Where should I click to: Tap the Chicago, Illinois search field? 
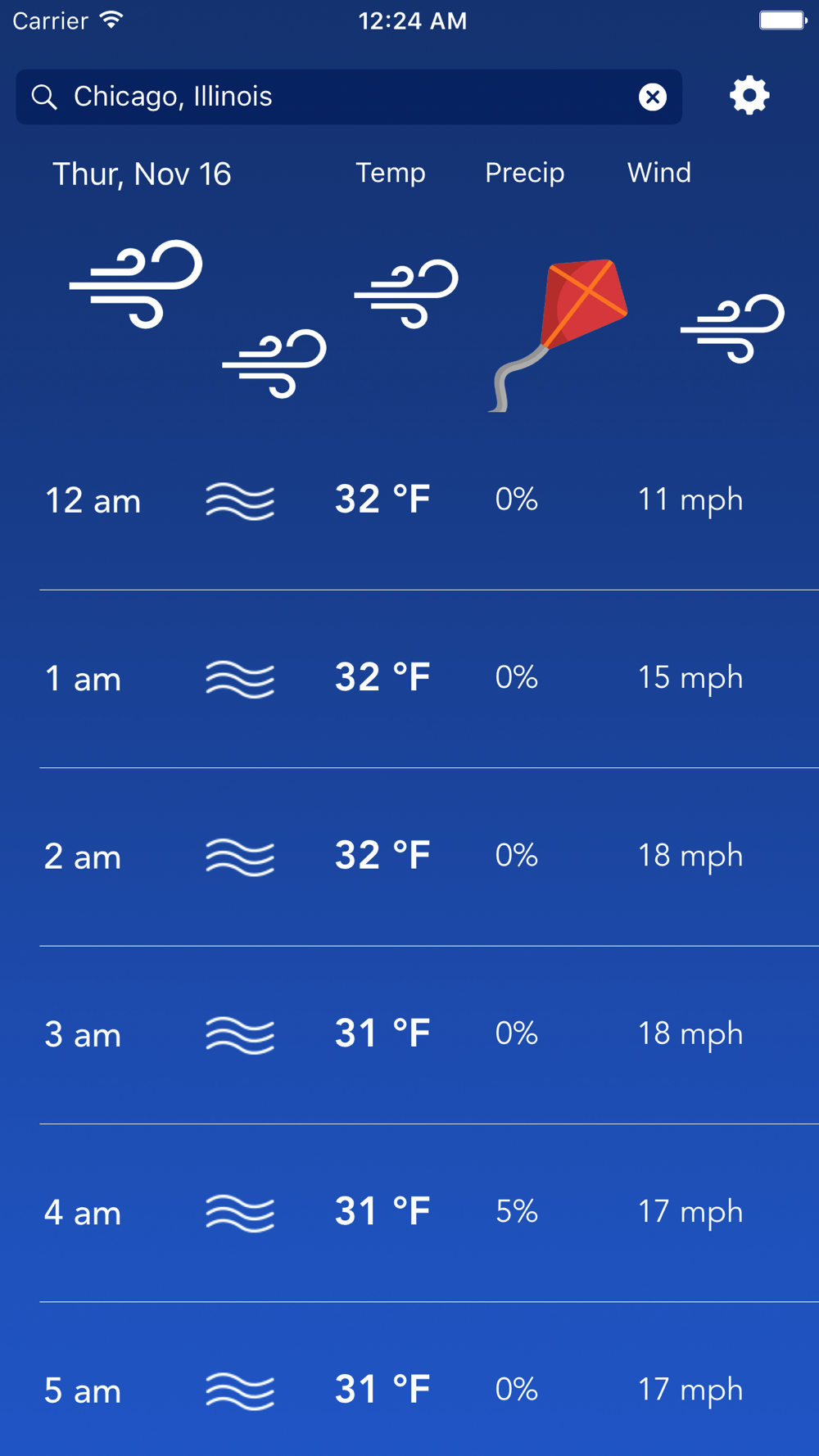point(328,97)
